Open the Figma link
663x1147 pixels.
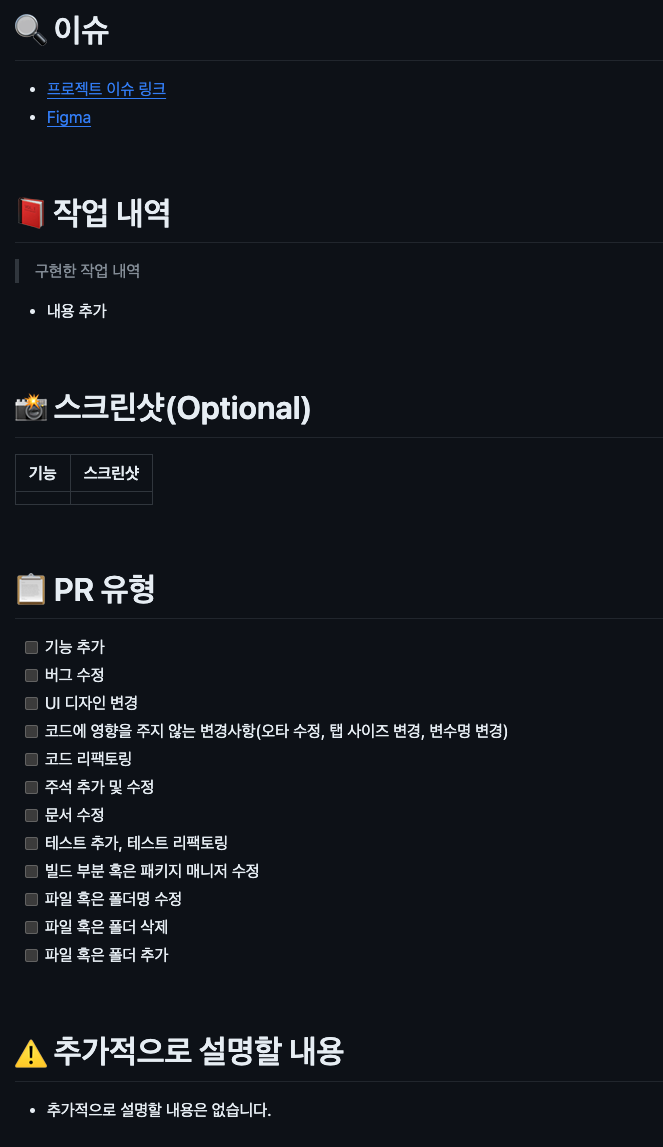click(x=69, y=117)
